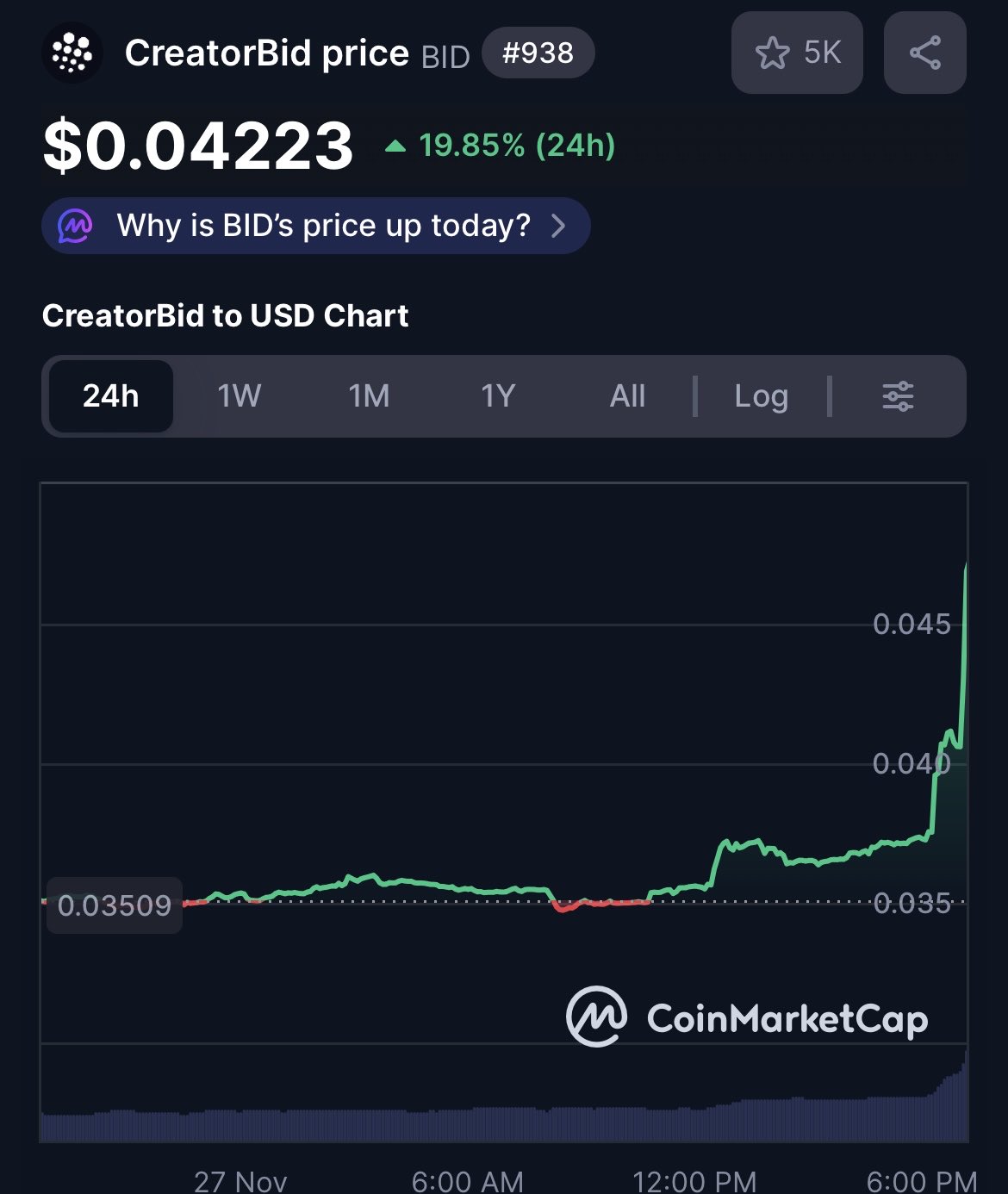Select the 24h chart range

click(111, 396)
